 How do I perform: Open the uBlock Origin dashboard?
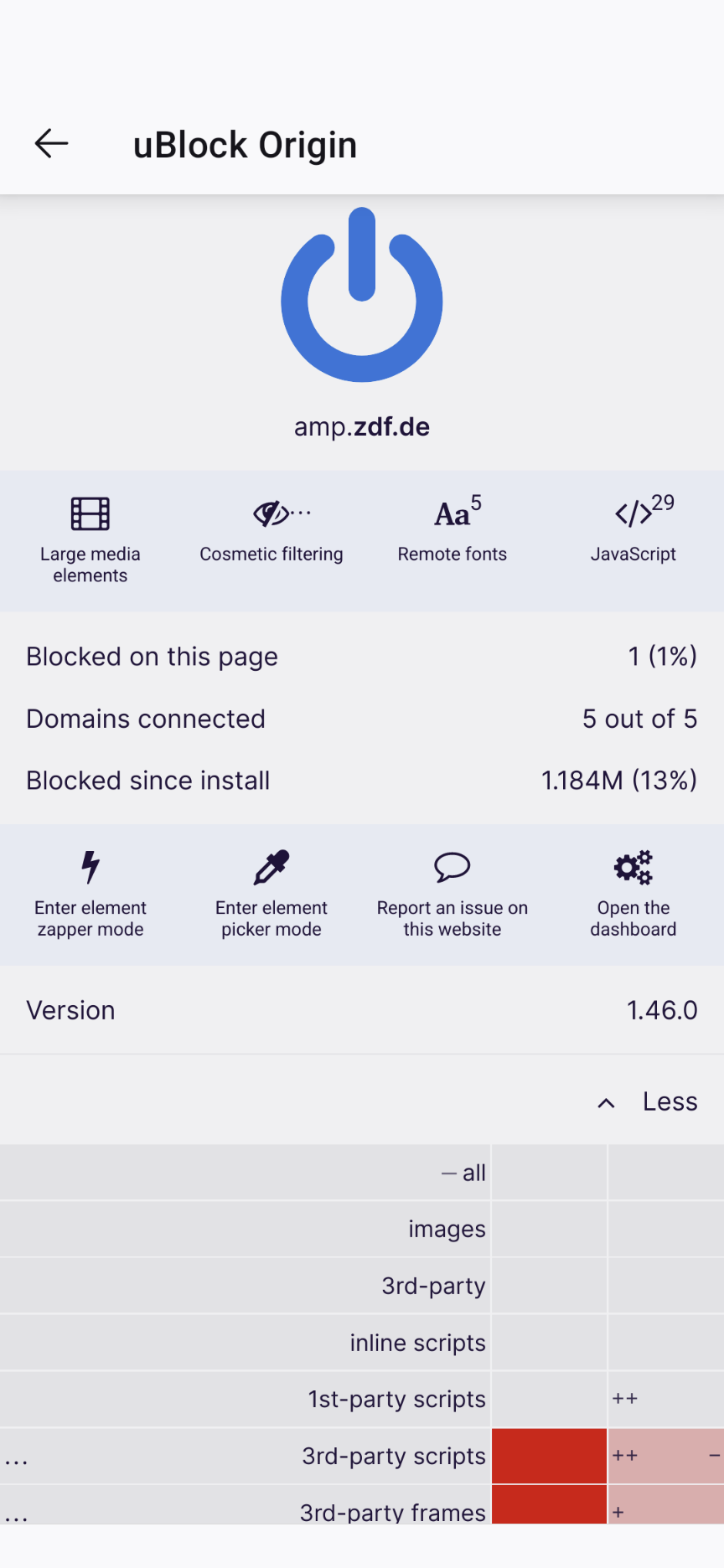coord(633,892)
